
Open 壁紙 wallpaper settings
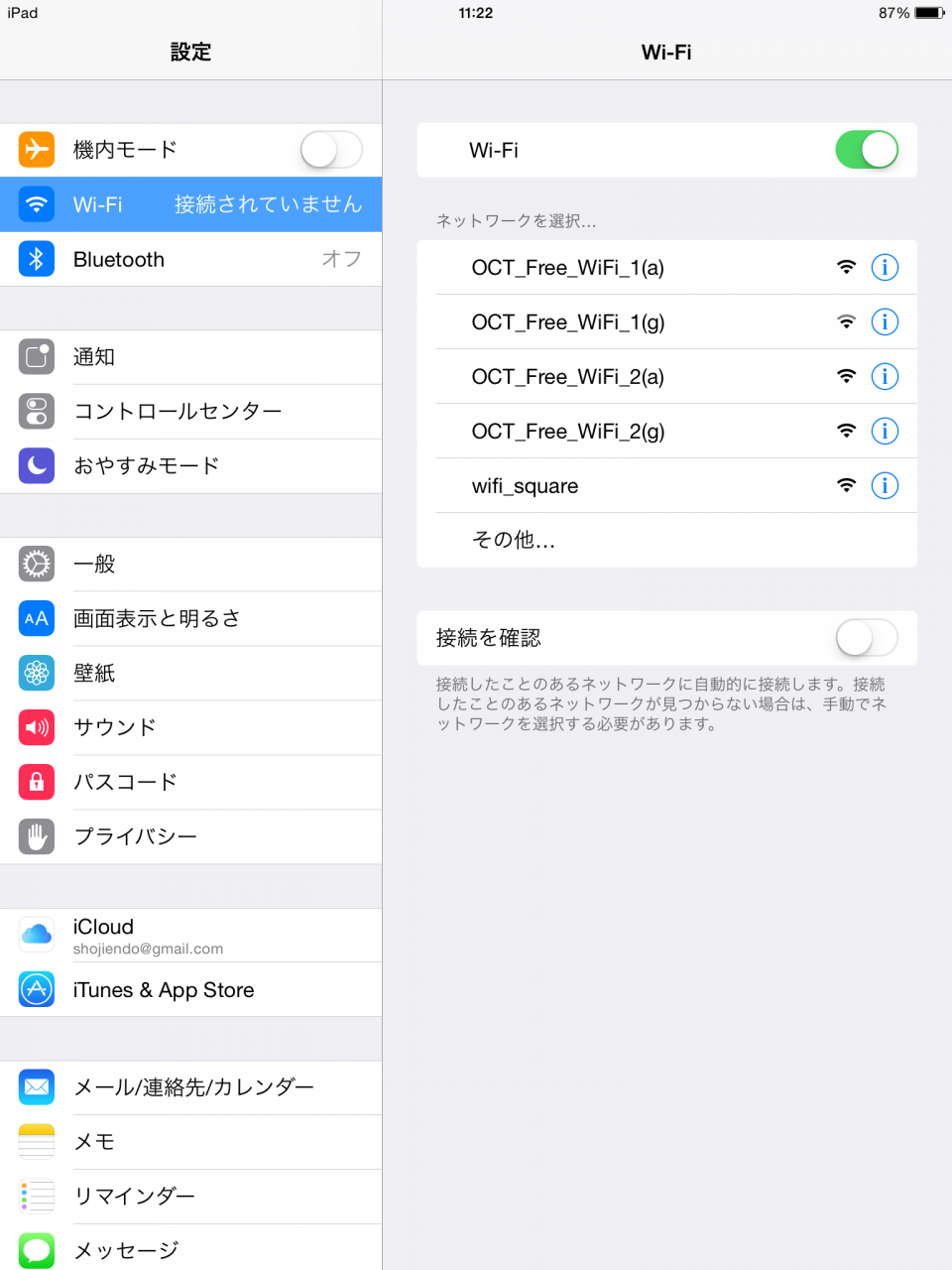190,674
